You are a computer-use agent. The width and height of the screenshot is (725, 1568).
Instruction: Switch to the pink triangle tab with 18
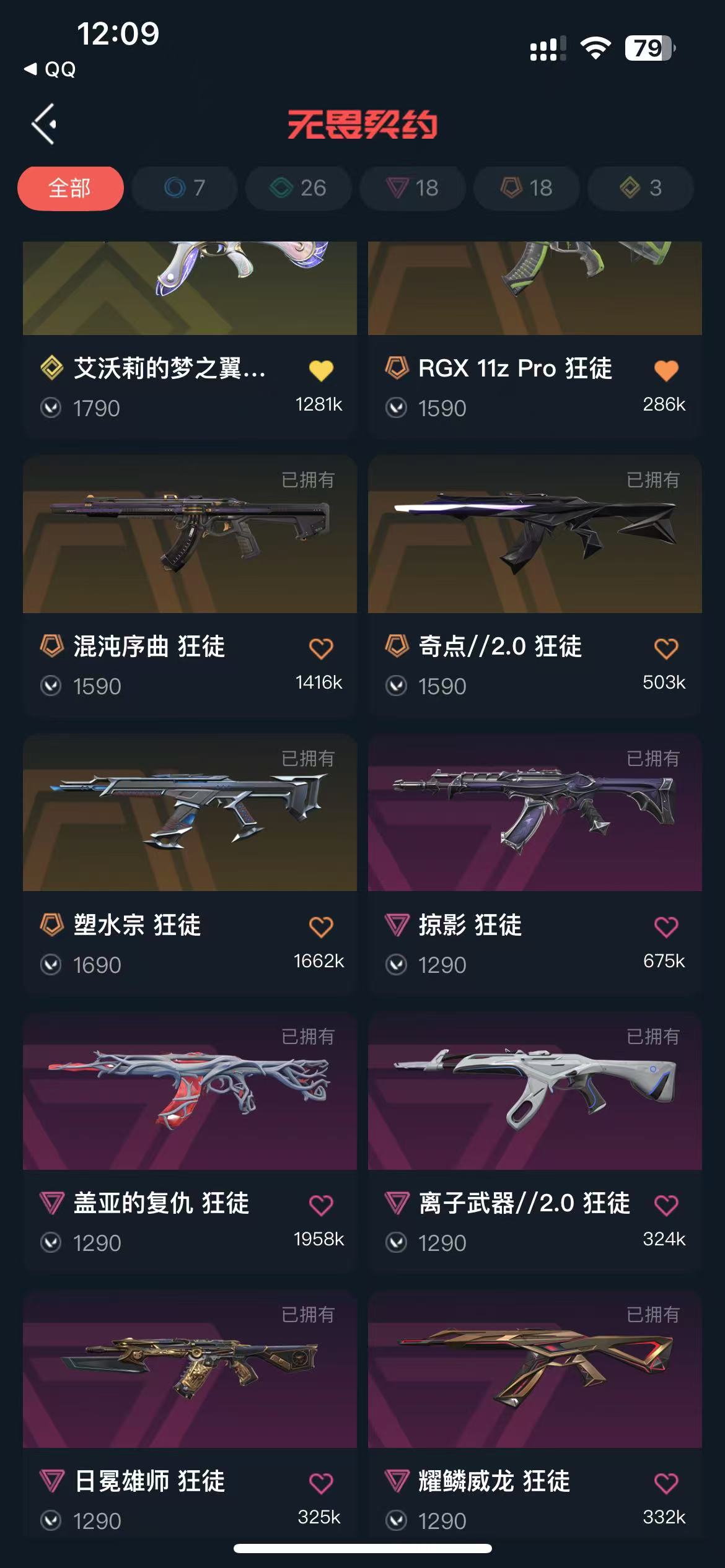coord(413,188)
